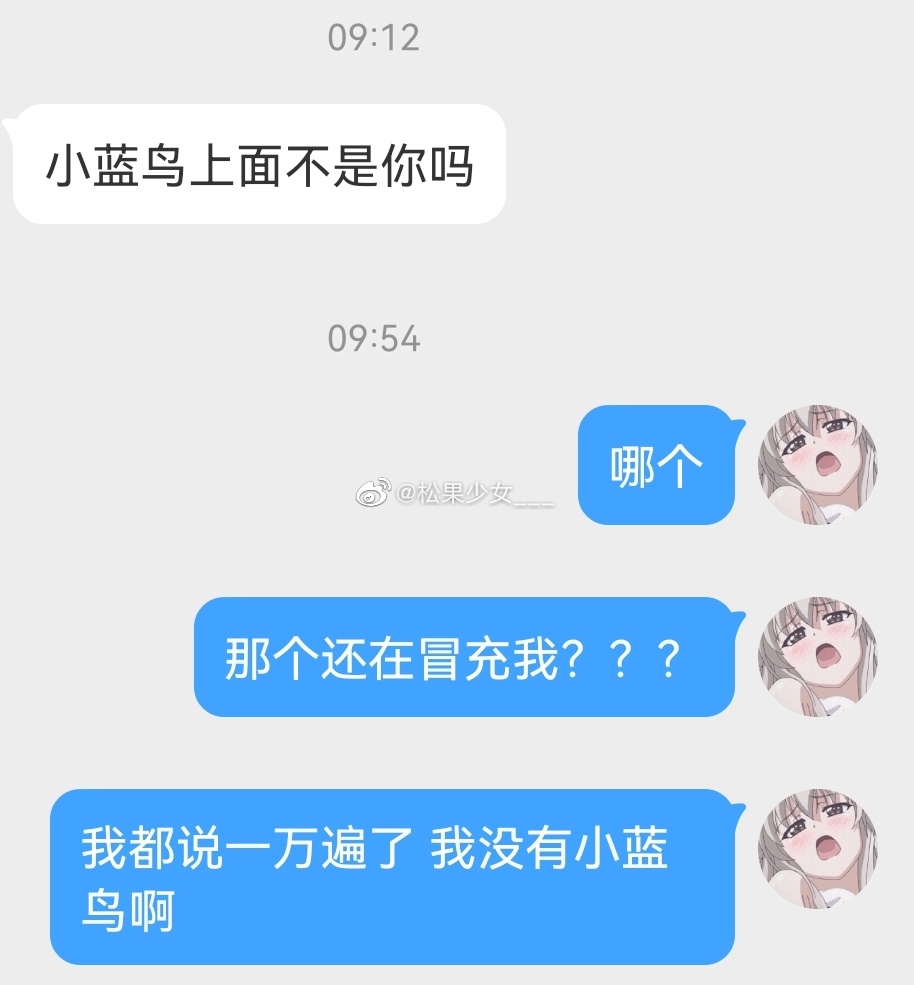The width and height of the screenshot is (914, 985).
Task: Open sender's avatar beside the 哪个 message
Action: point(820,464)
